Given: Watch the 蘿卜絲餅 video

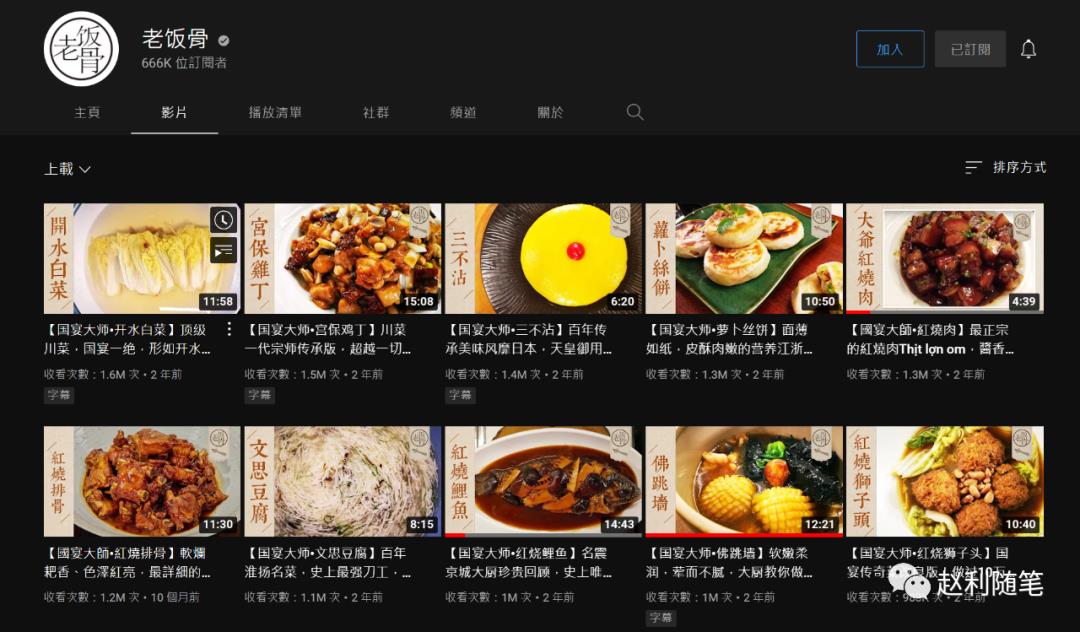Looking at the screenshot, I should pyautogui.click(x=743, y=259).
